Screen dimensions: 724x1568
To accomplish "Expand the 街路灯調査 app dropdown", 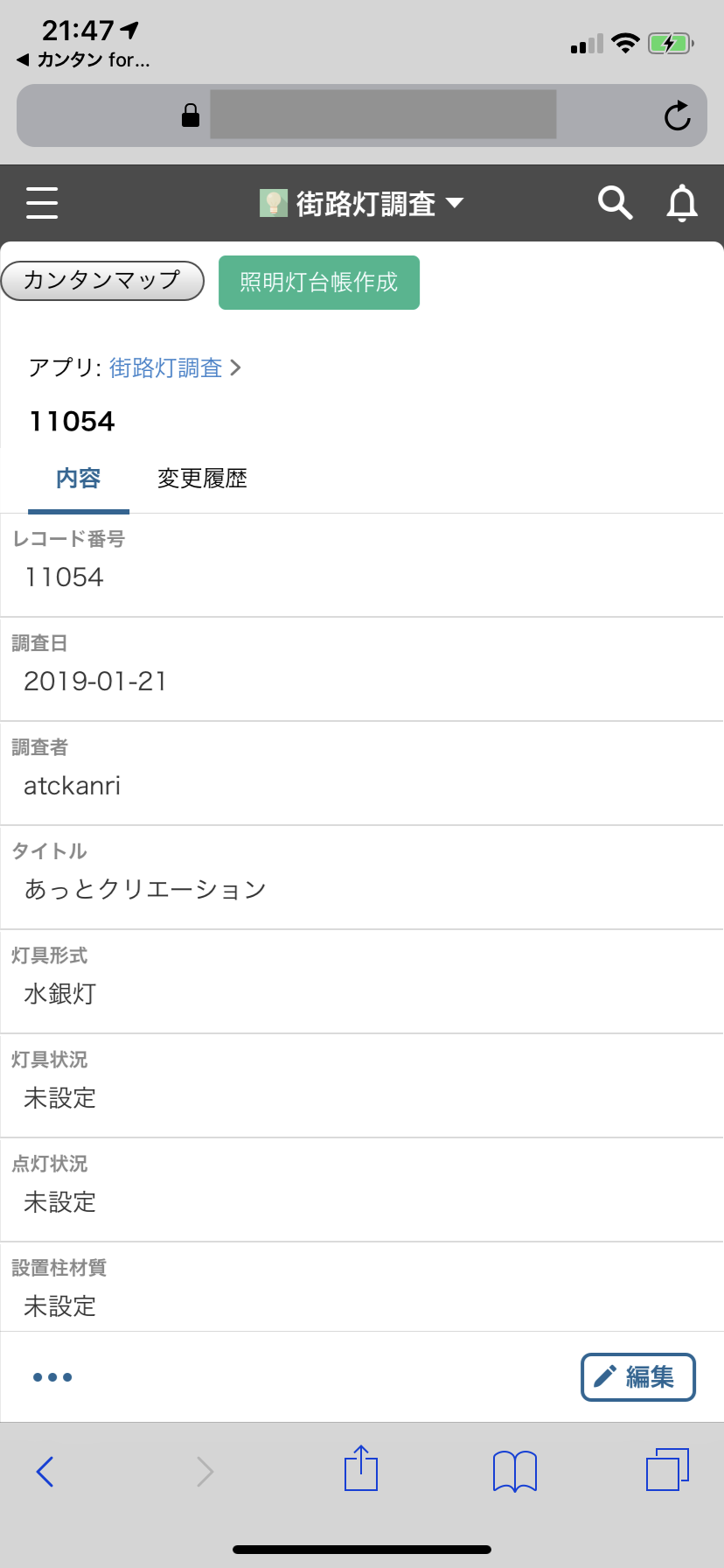I will pyautogui.click(x=362, y=204).
